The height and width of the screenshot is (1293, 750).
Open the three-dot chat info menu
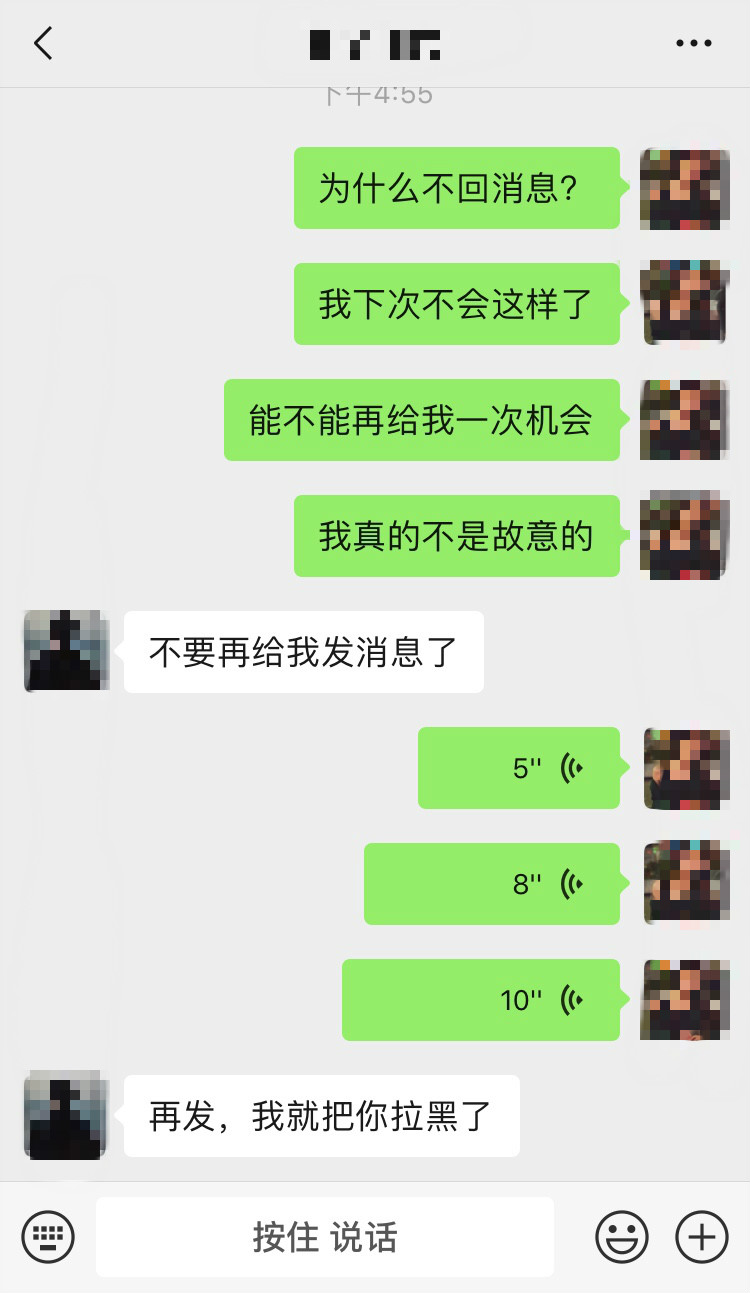[693, 44]
